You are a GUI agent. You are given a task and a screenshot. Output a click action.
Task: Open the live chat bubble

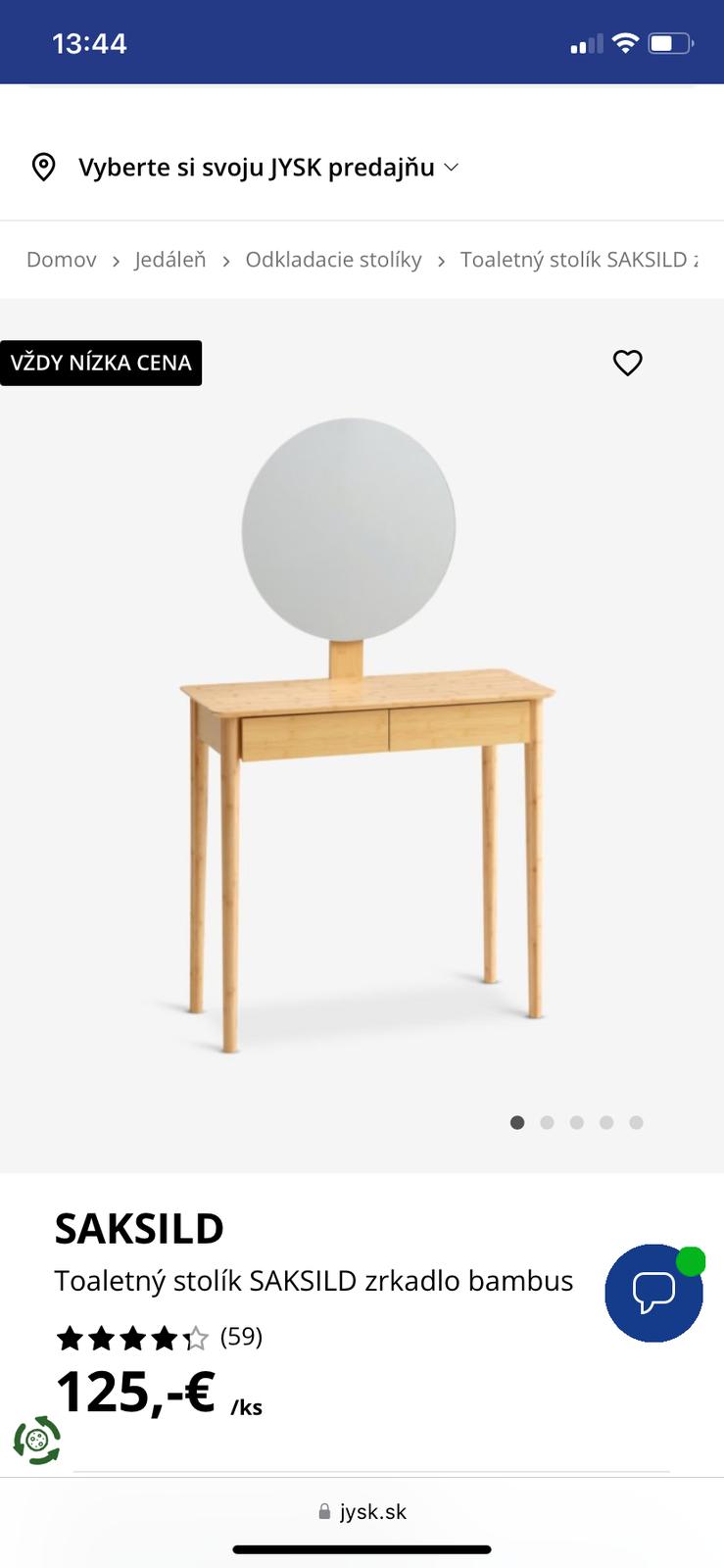point(653,1293)
